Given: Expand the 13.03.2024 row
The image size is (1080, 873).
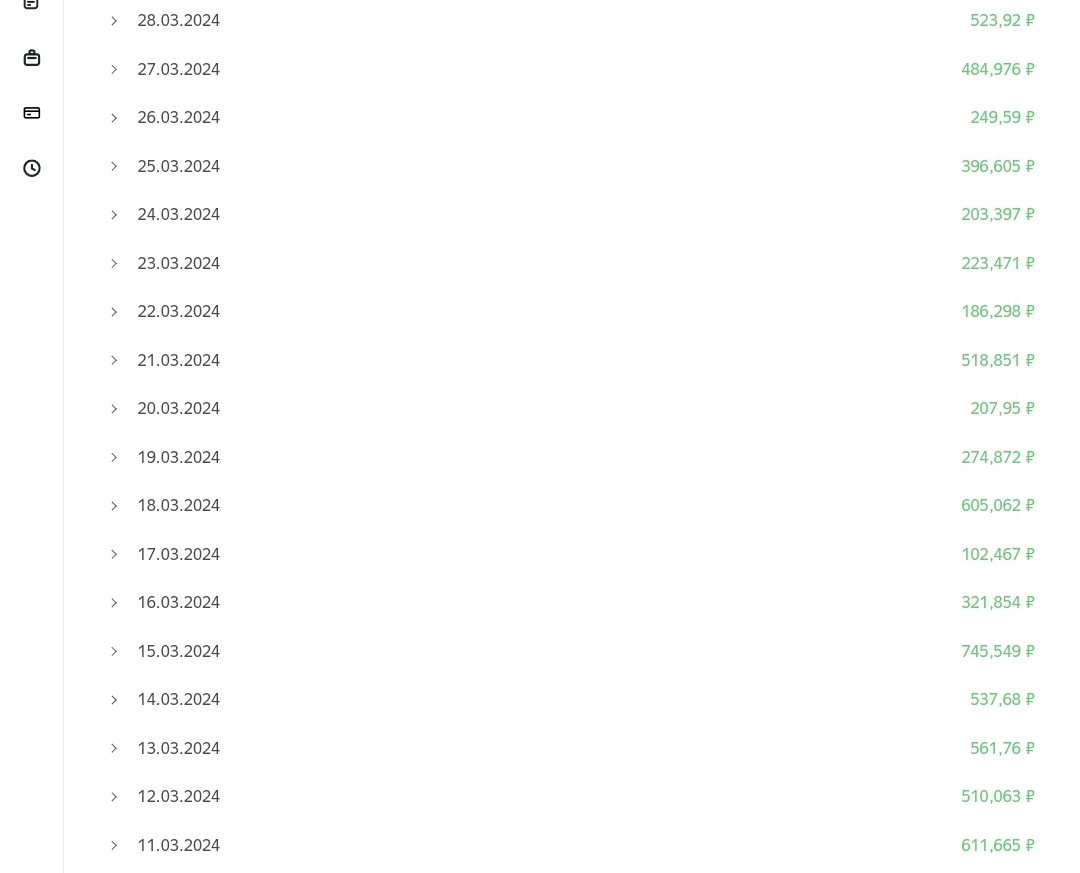Looking at the screenshot, I should tap(114, 748).
